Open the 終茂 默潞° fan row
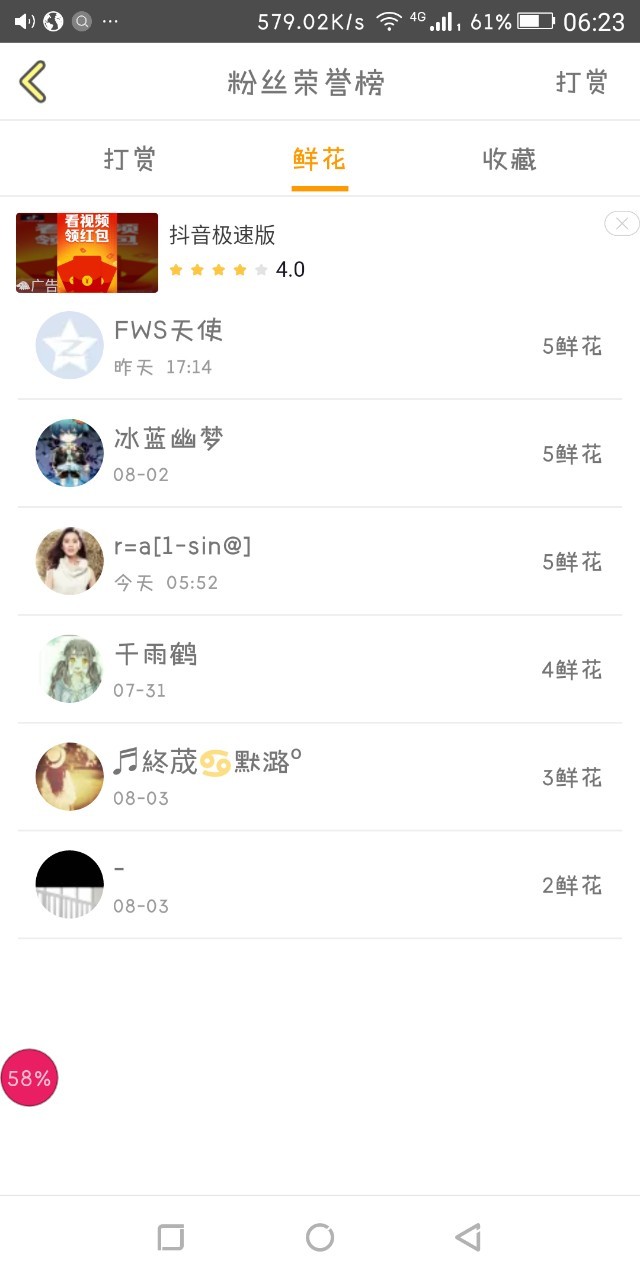Viewport: 640px width, 1280px height. (320, 778)
